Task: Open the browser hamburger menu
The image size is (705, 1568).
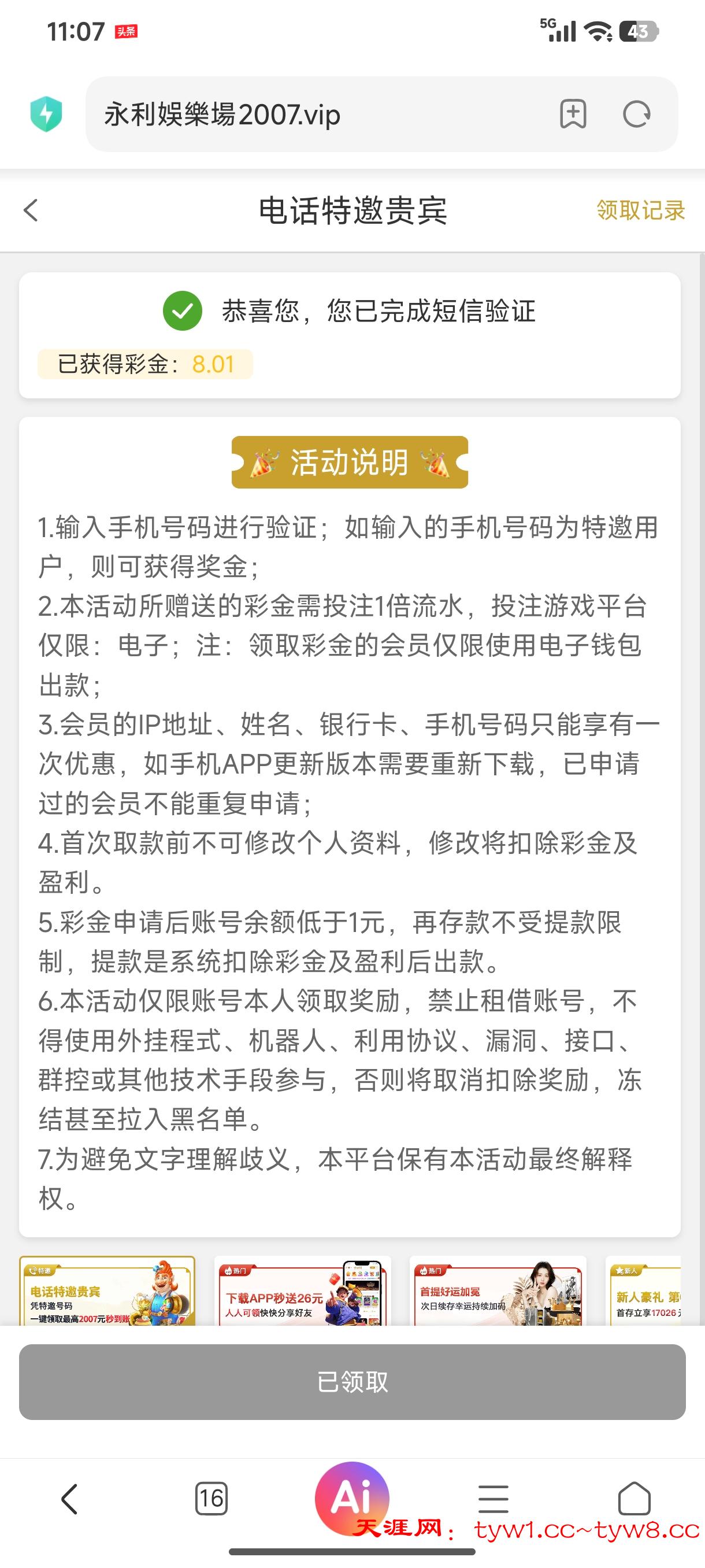Action: point(493,1499)
